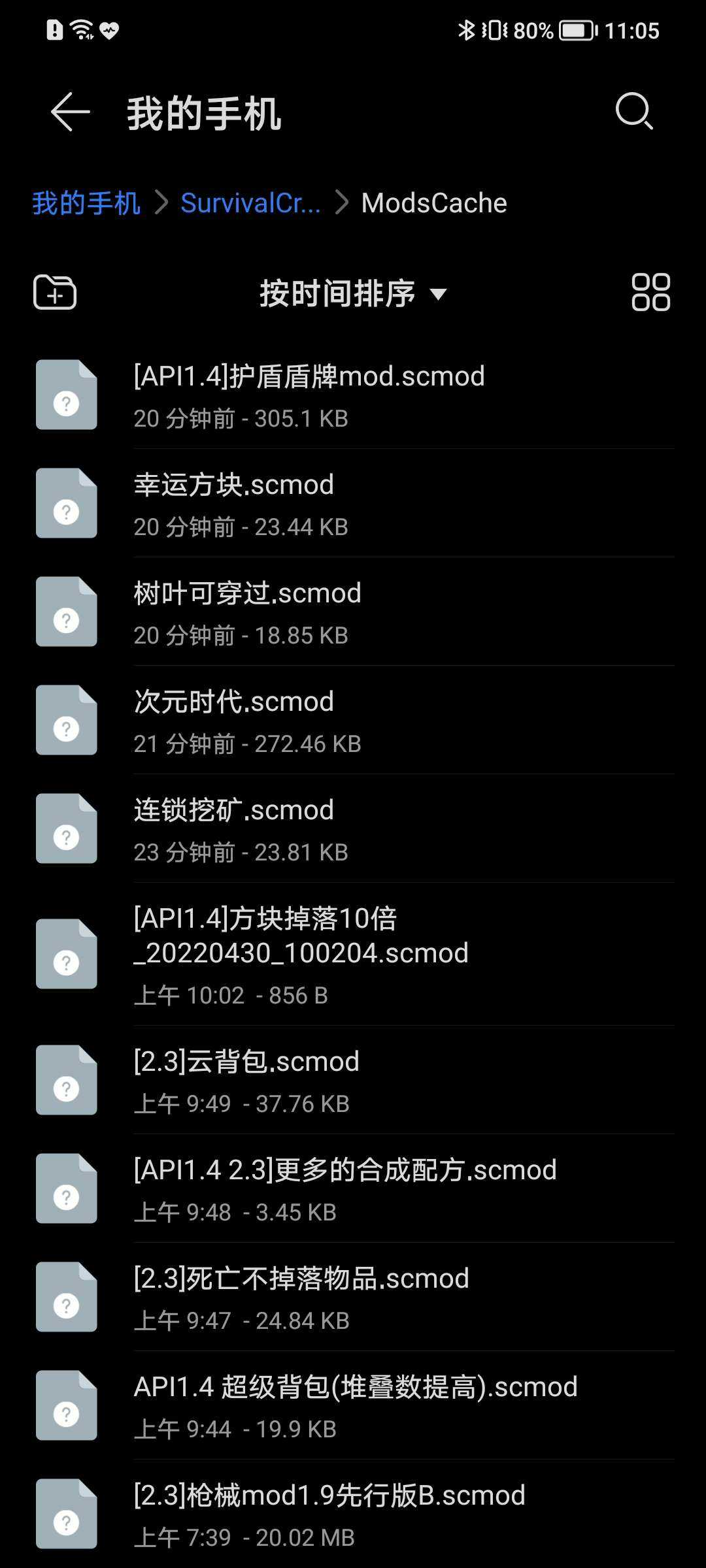
Task: Select [API1.4]方块掉落10倍 scmod file
Action: pyautogui.click(x=353, y=954)
